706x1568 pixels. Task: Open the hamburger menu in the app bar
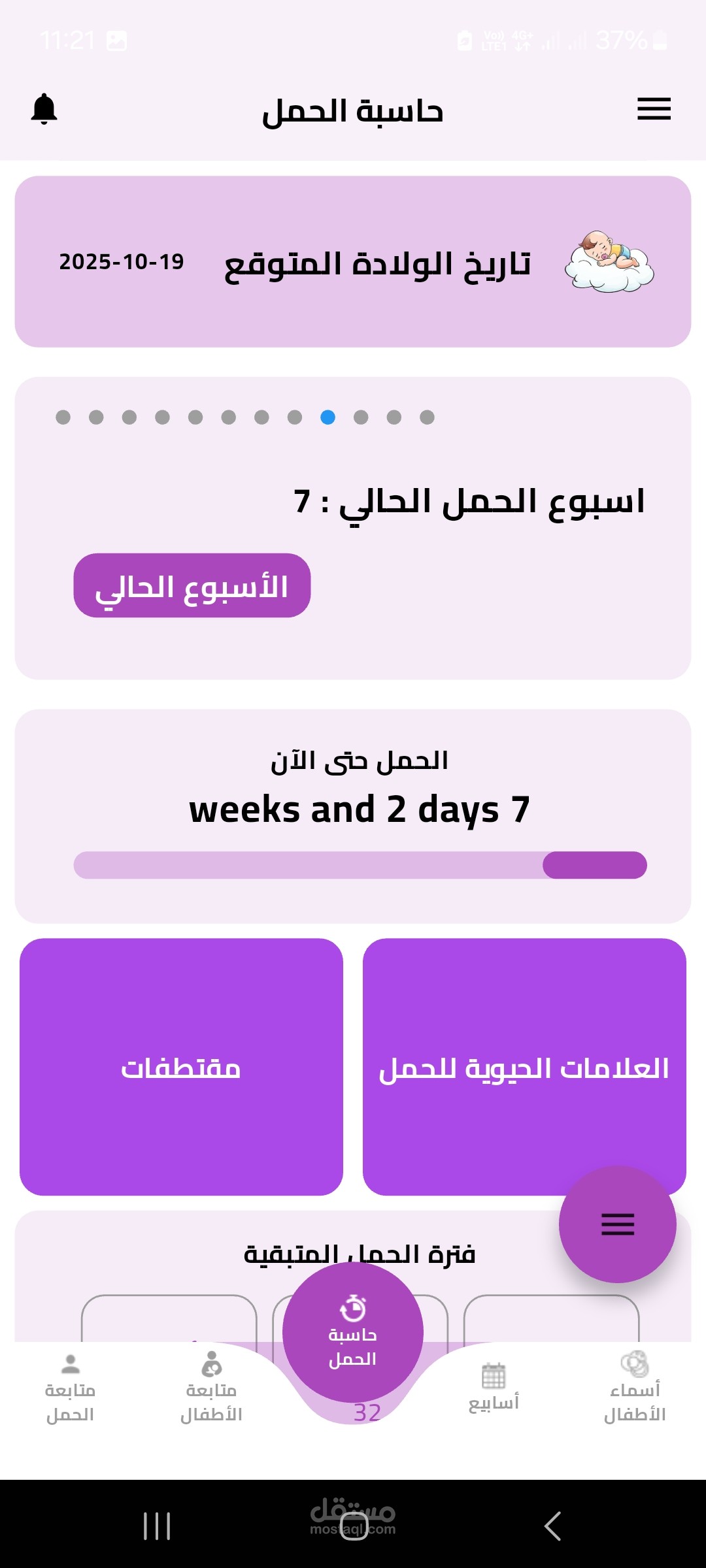coord(654,108)
